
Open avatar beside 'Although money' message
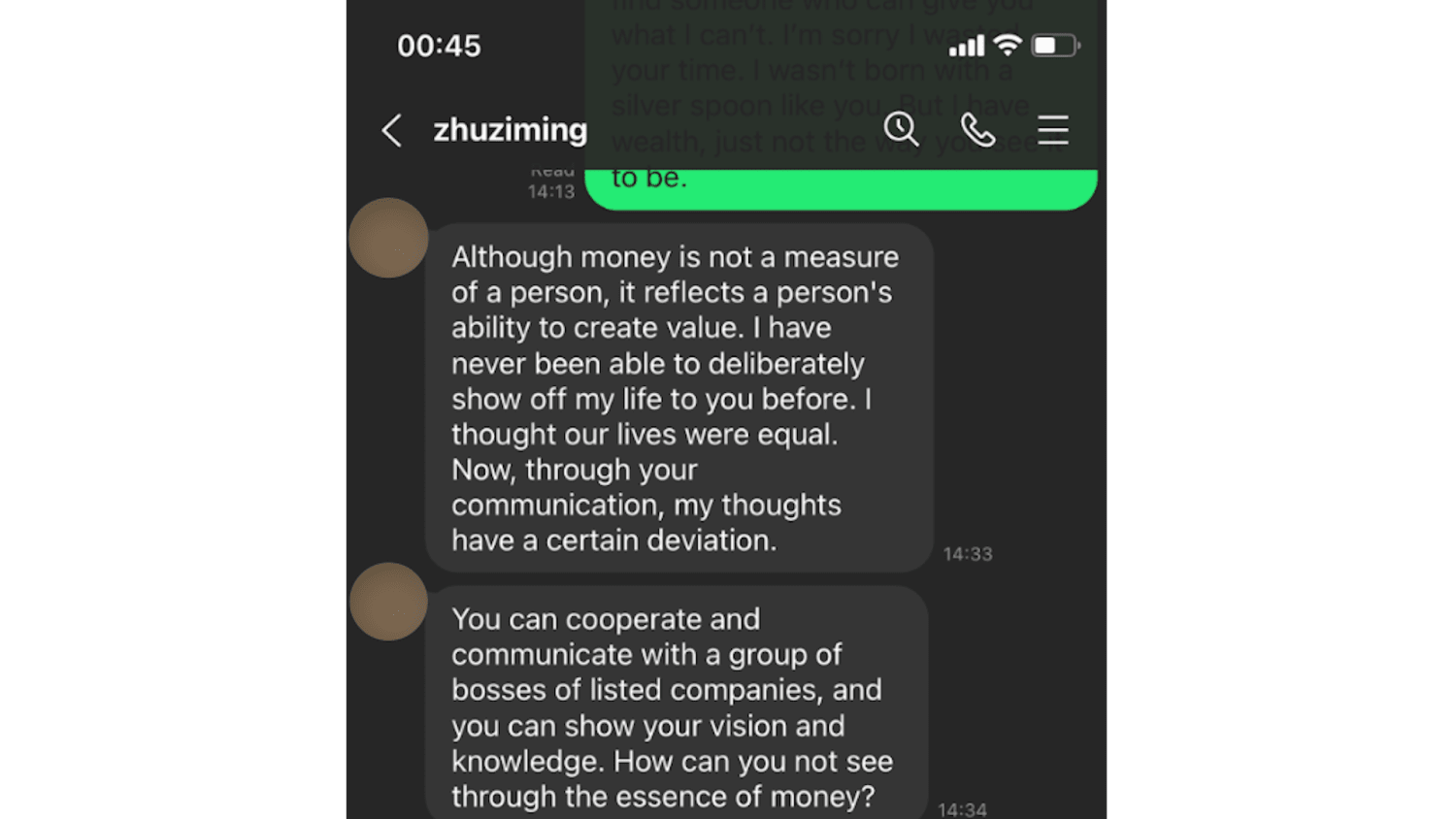pyautogui.click(x=388, y=238)
